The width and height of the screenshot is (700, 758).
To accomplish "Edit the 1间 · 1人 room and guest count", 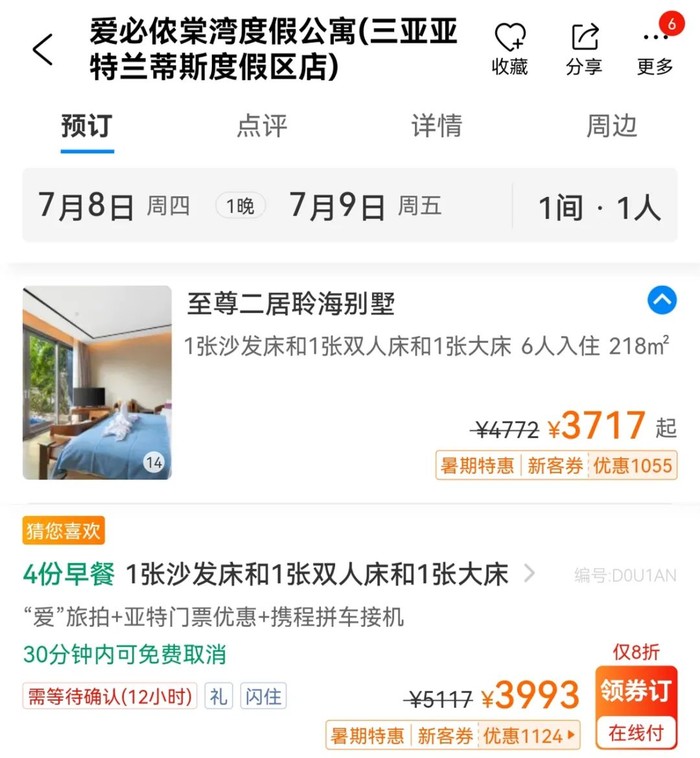I will point(599,207).
